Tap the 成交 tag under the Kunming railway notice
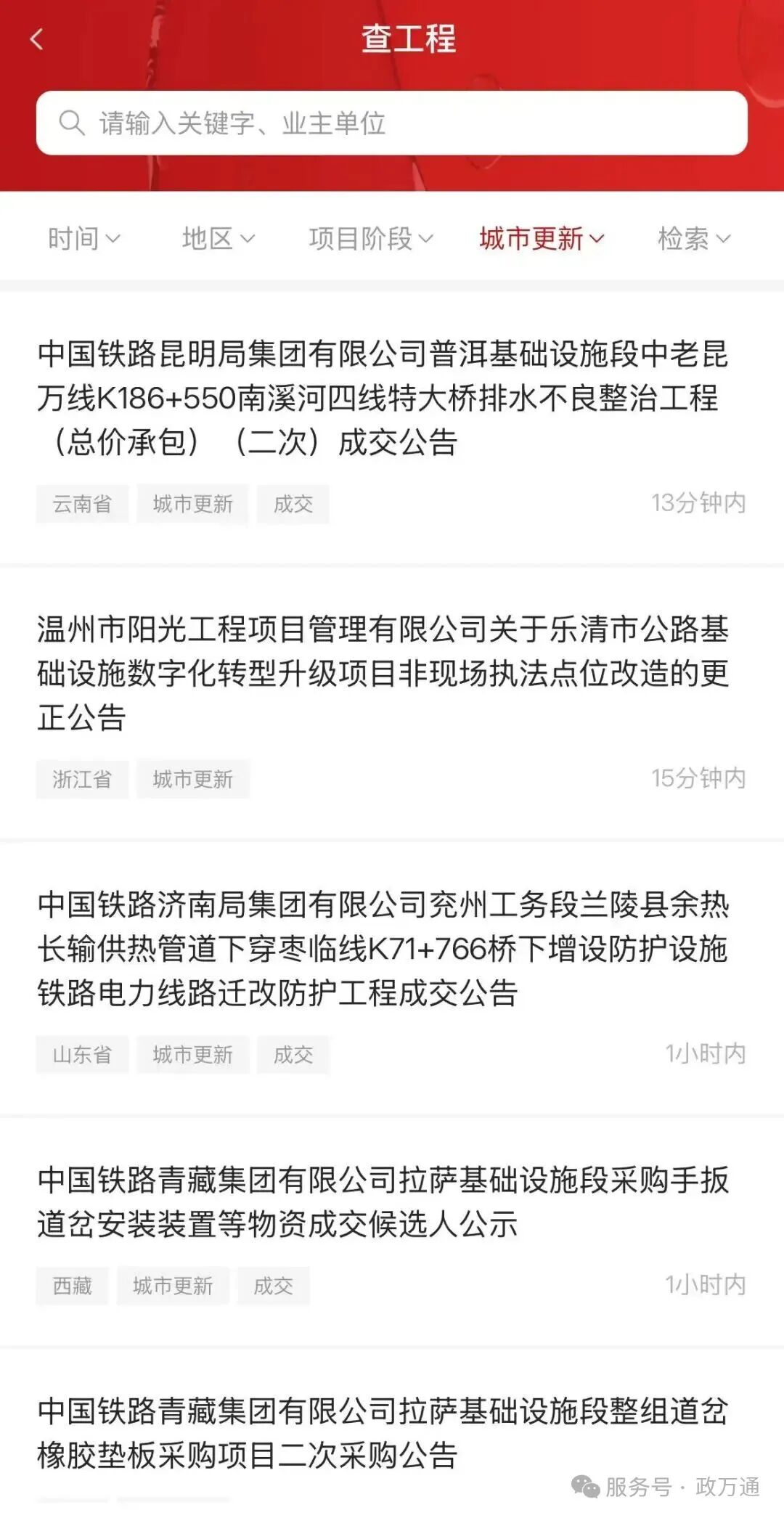 [x=292, y=503]
